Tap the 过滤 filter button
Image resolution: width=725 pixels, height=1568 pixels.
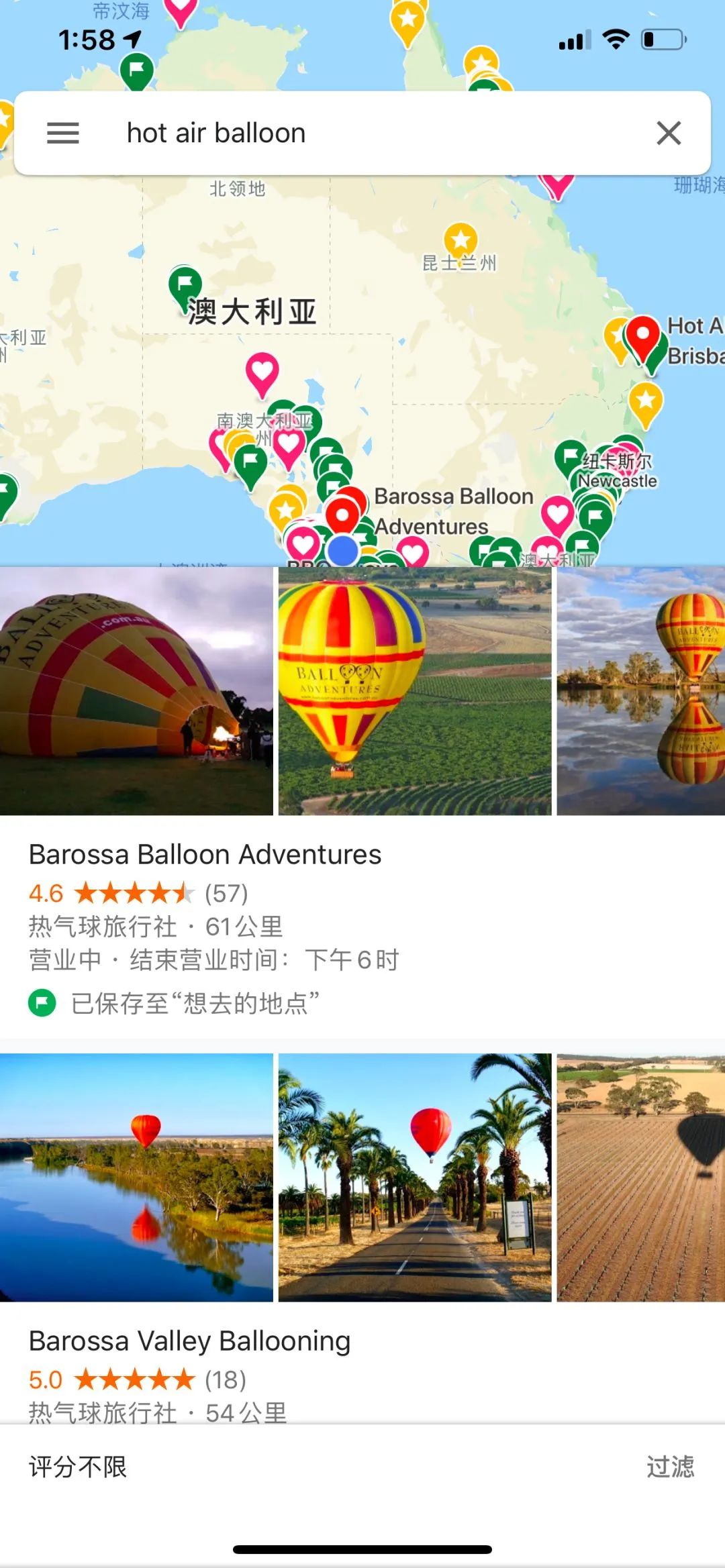click(670, 1467)
